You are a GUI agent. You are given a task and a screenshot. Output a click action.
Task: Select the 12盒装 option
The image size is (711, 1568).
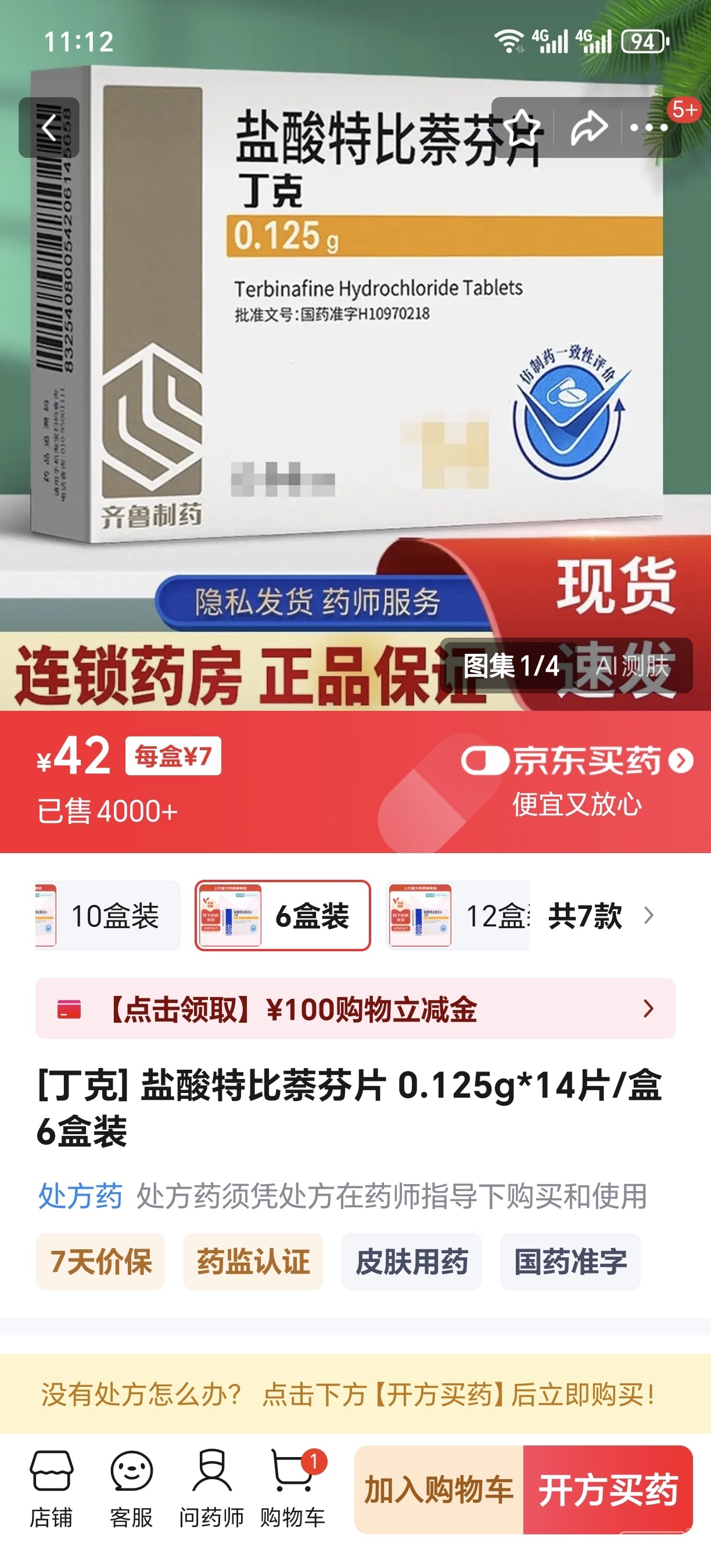pyautogui.click(x=458, y=915)
